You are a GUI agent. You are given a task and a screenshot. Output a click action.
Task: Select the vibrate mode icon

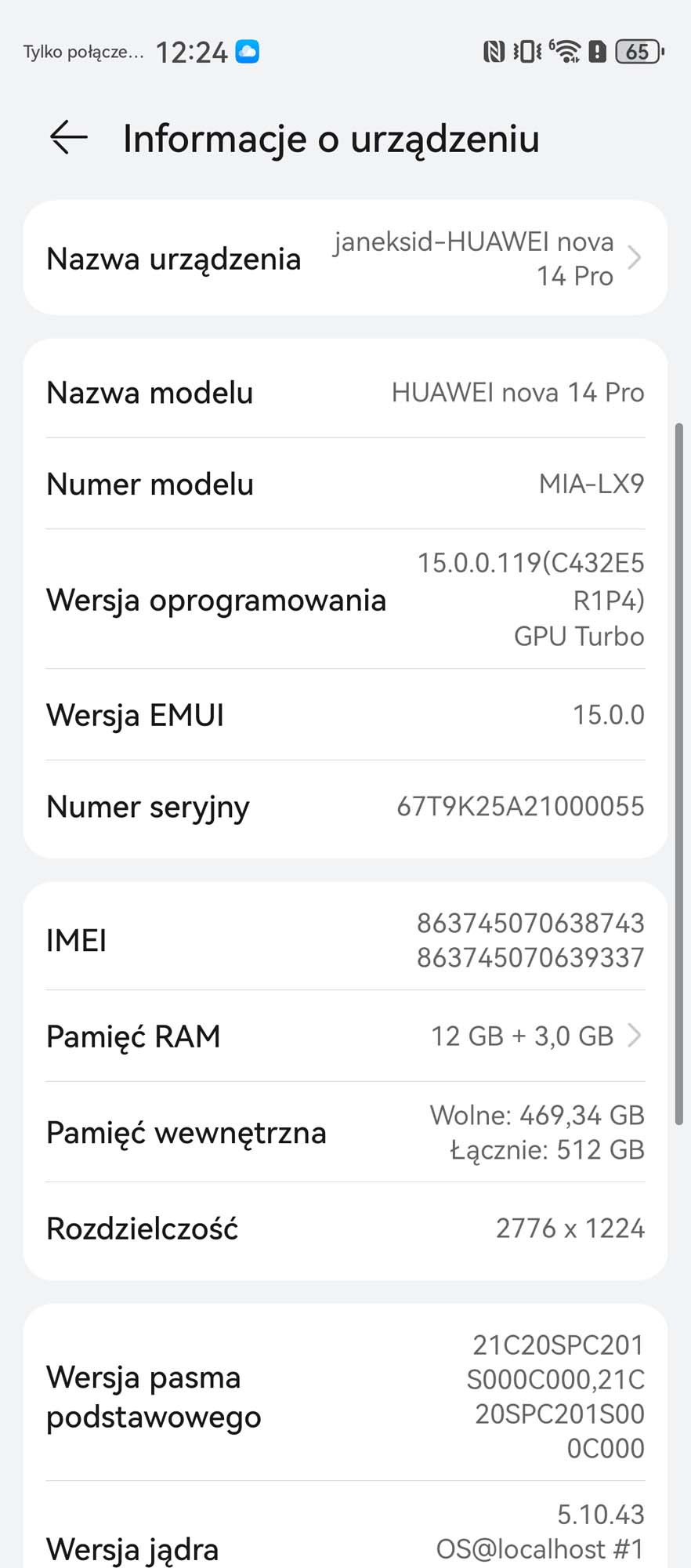point(526,52)
